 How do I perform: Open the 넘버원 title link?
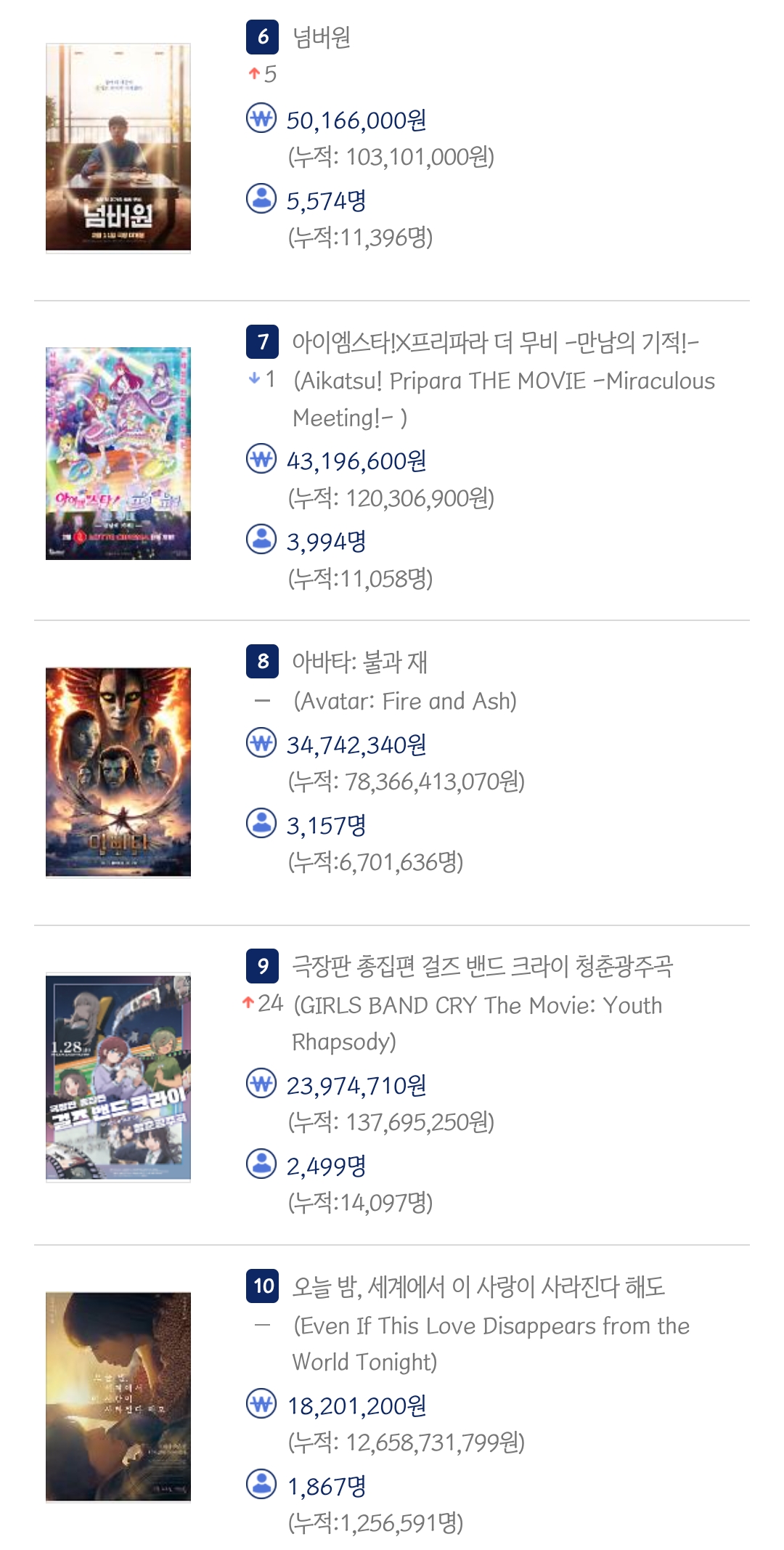322,37
